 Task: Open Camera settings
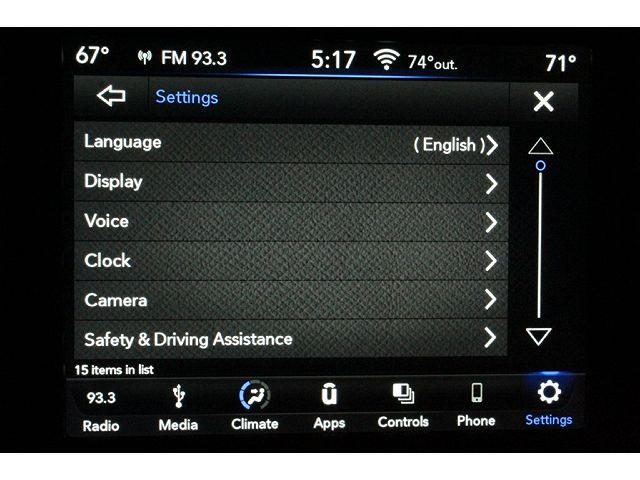tap(290, 300)
